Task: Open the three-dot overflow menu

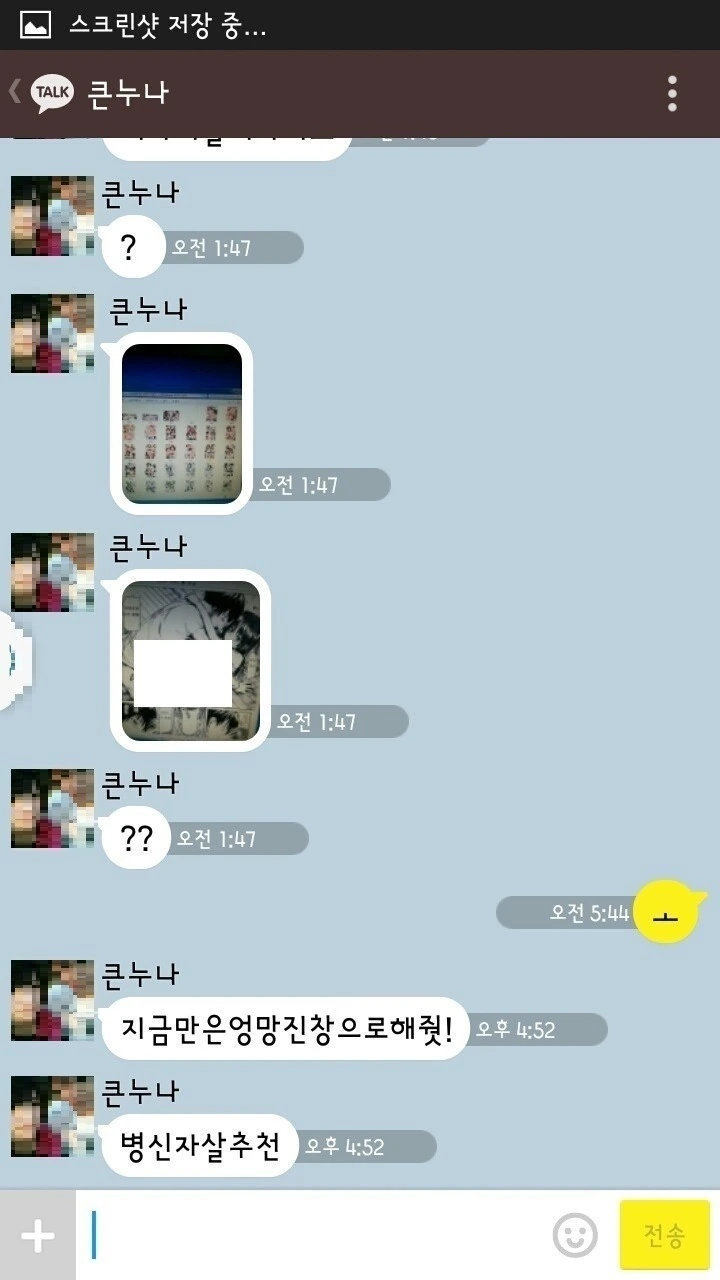Action: click(x=672, y=93)
